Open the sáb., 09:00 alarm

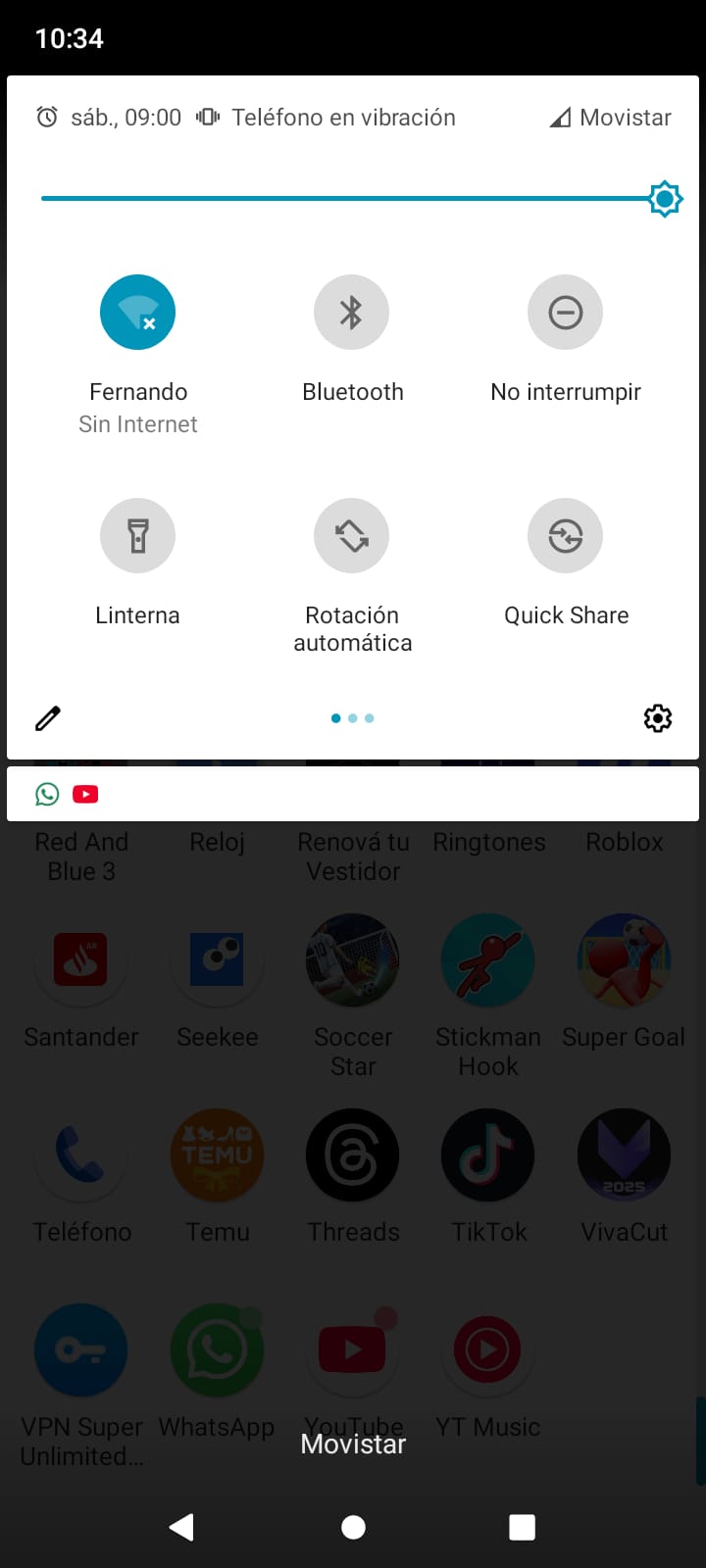[x=110, y=118]
